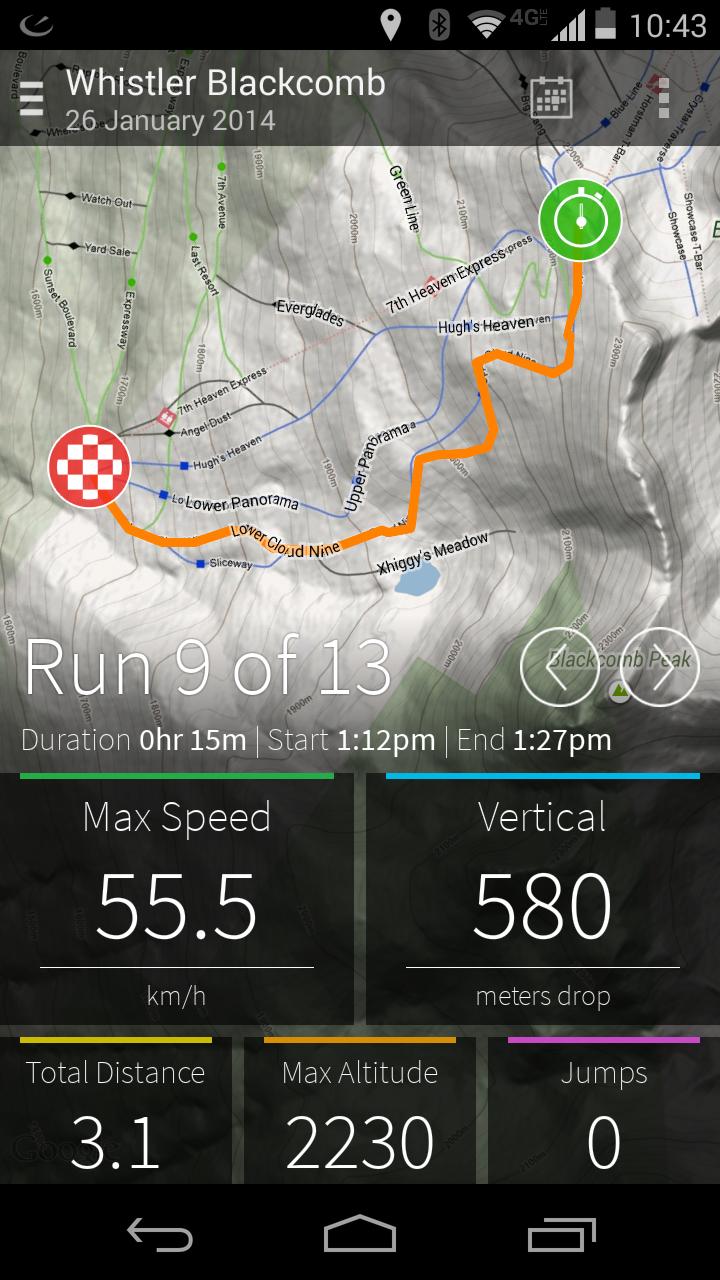Tap the checkered finish flag marker
This screenshot has height=1280, width=720.
pos(90,466)
